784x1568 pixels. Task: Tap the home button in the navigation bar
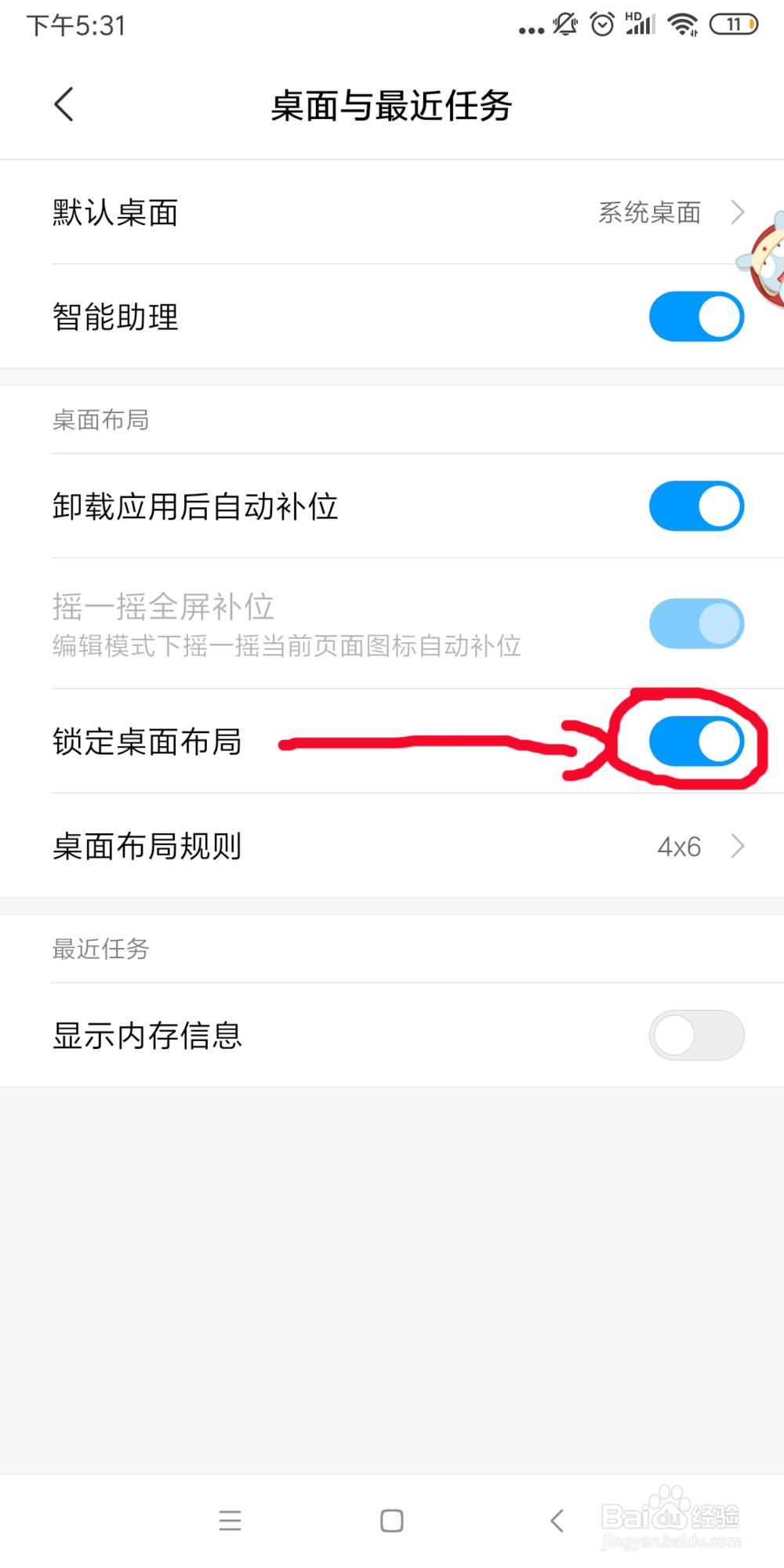391,1521
